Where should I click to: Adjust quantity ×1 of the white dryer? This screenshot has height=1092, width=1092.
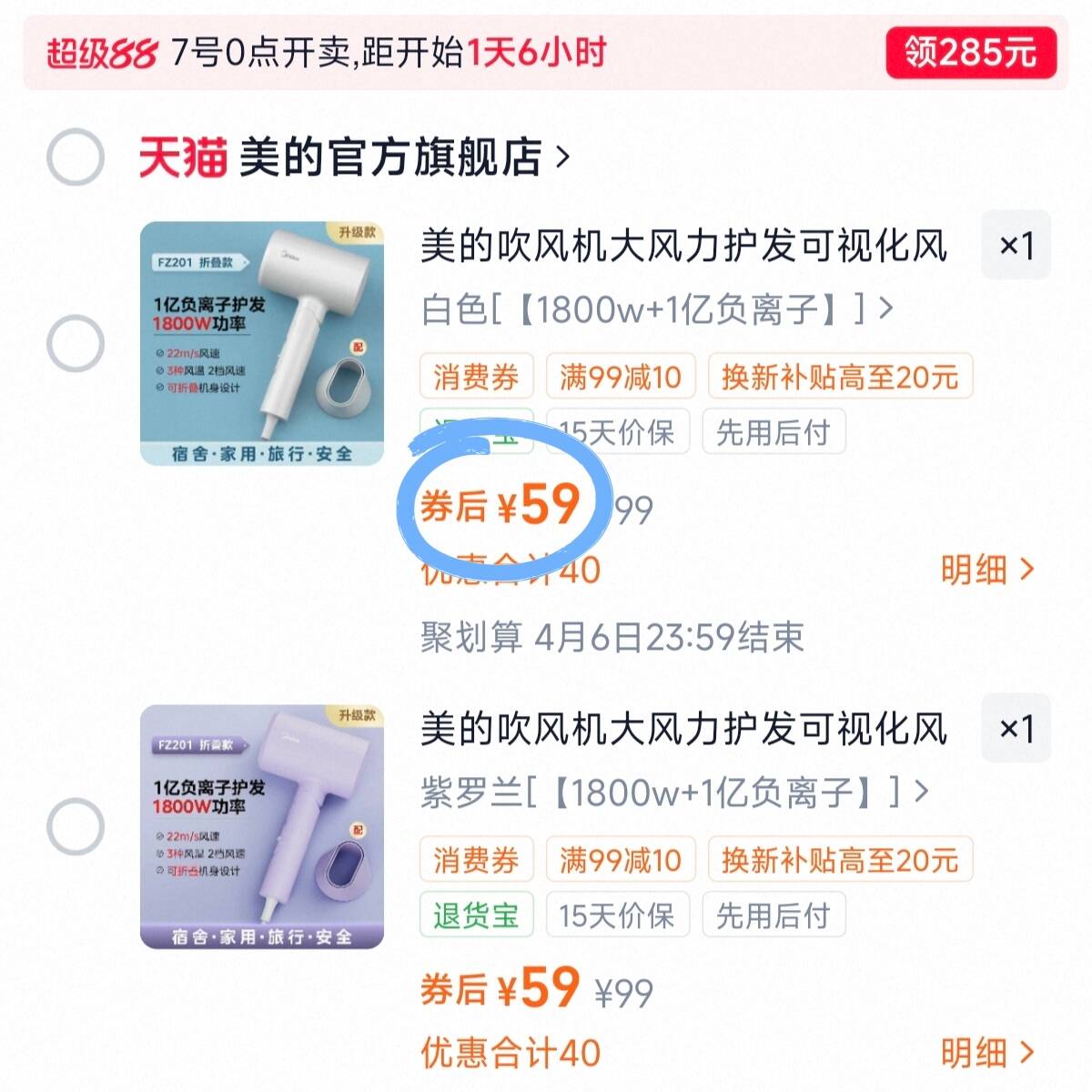click(1016, 245)
